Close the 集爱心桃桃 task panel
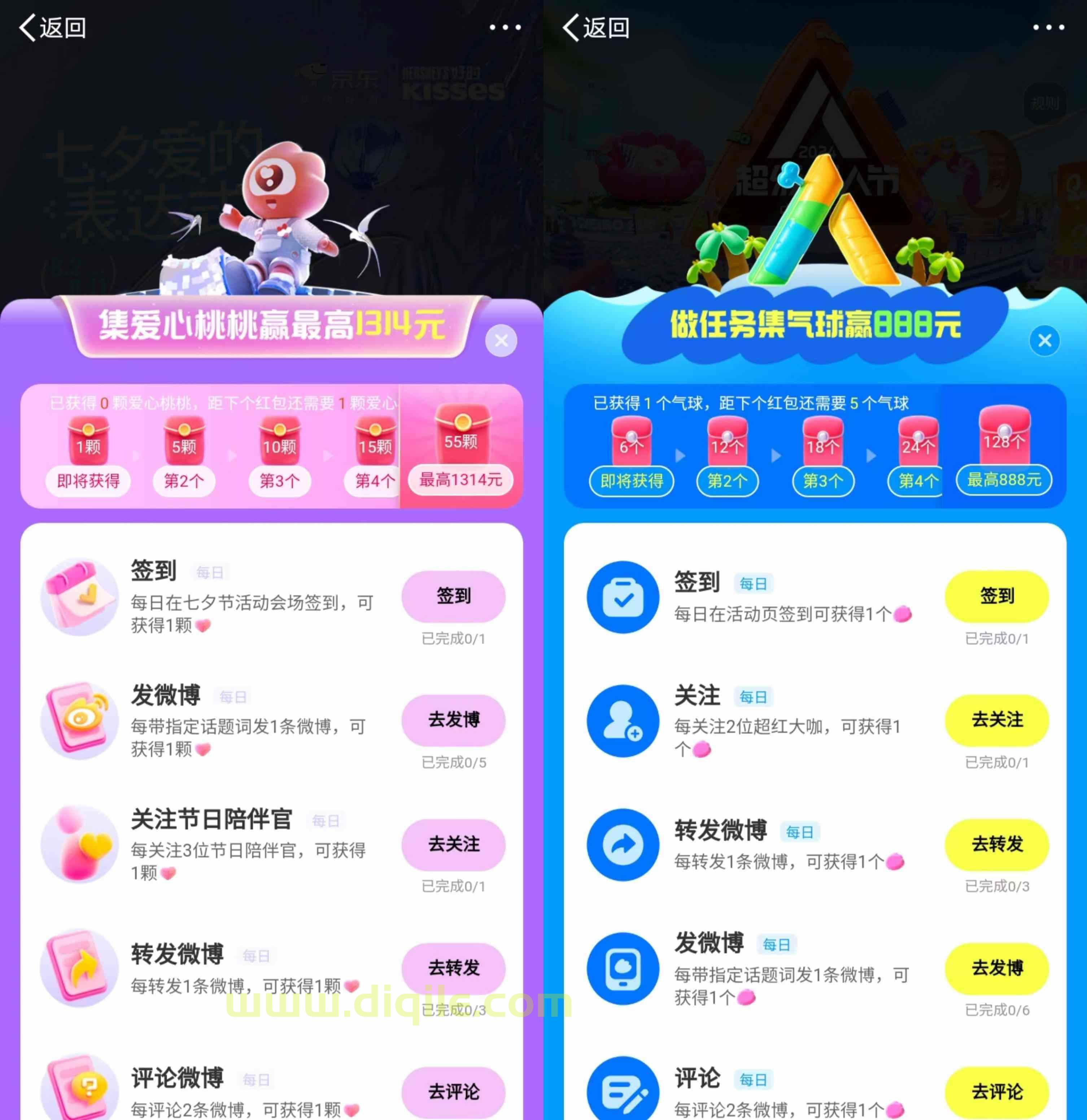Screen dimensions: 1087x1120 pos(501,341)
